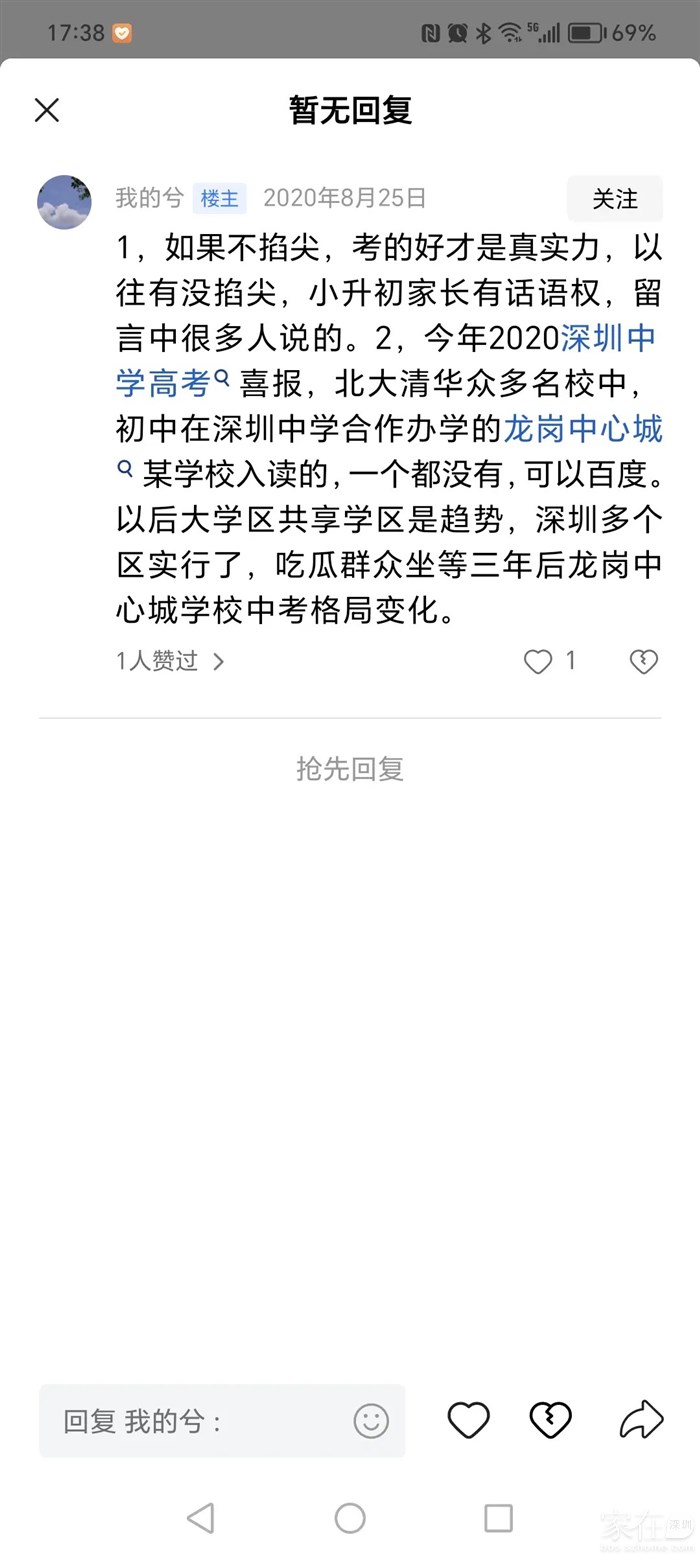Go back with the system back button
The height and width of the screenshot is (1555, 700).
point(200,1518)
